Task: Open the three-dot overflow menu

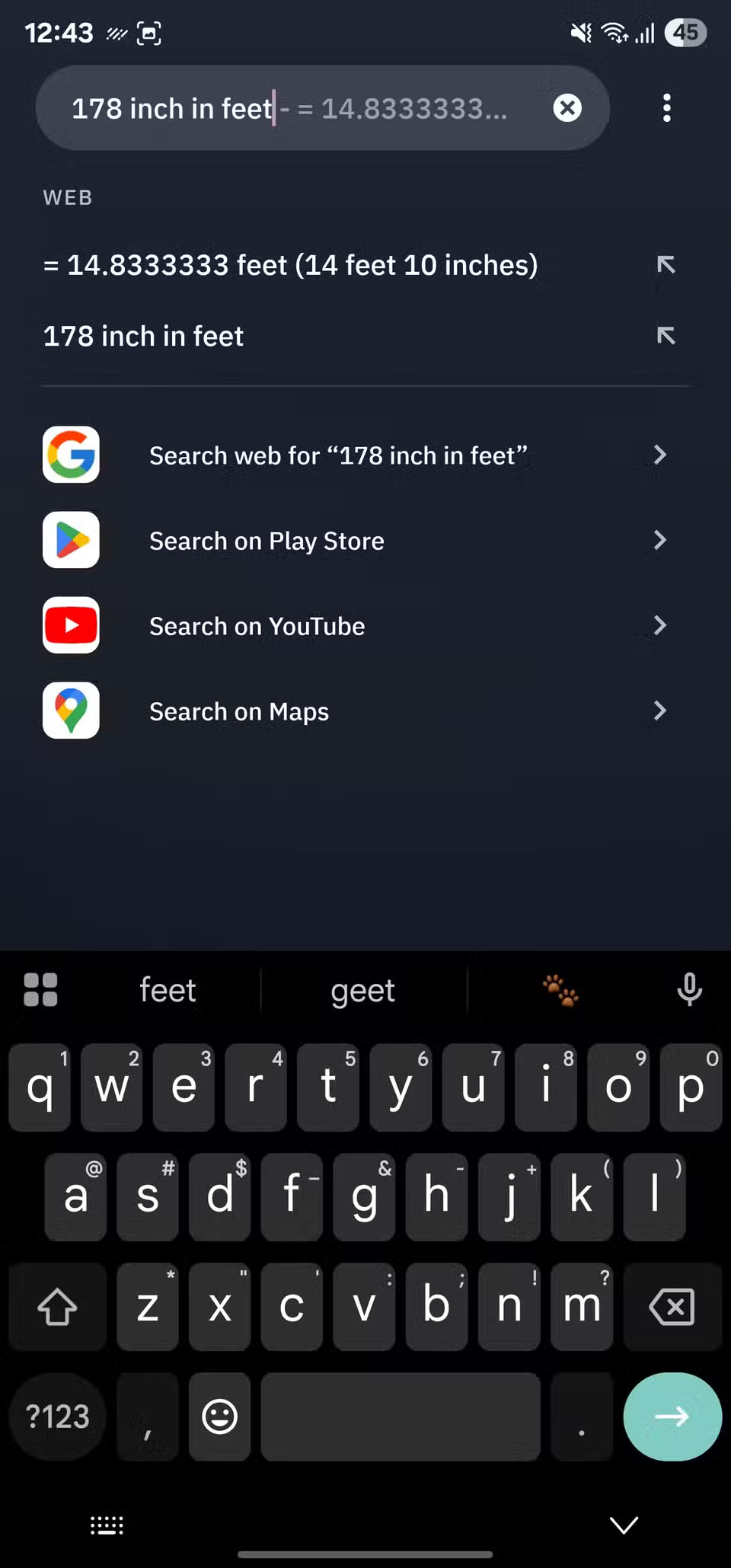Action: point(666,108)
